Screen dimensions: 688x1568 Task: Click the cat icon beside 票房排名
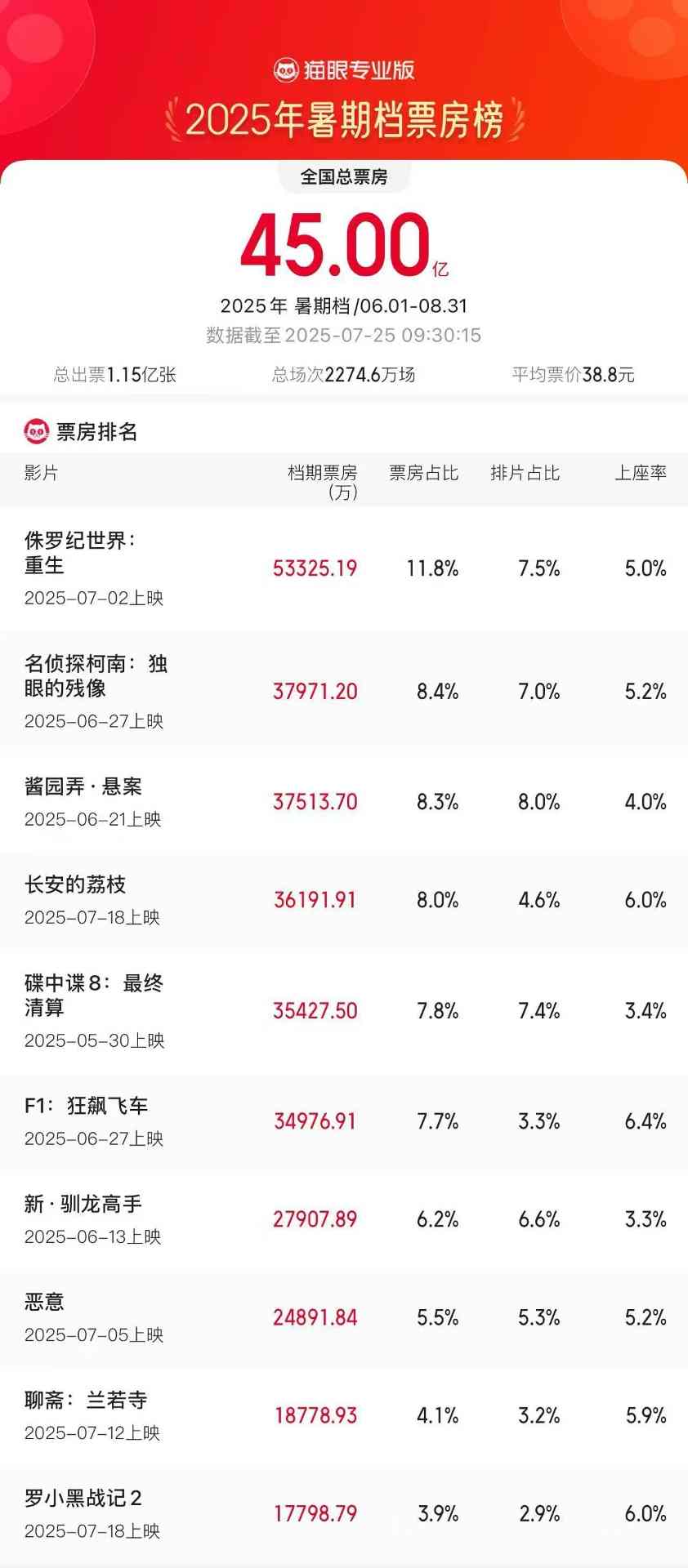point(34,430)
